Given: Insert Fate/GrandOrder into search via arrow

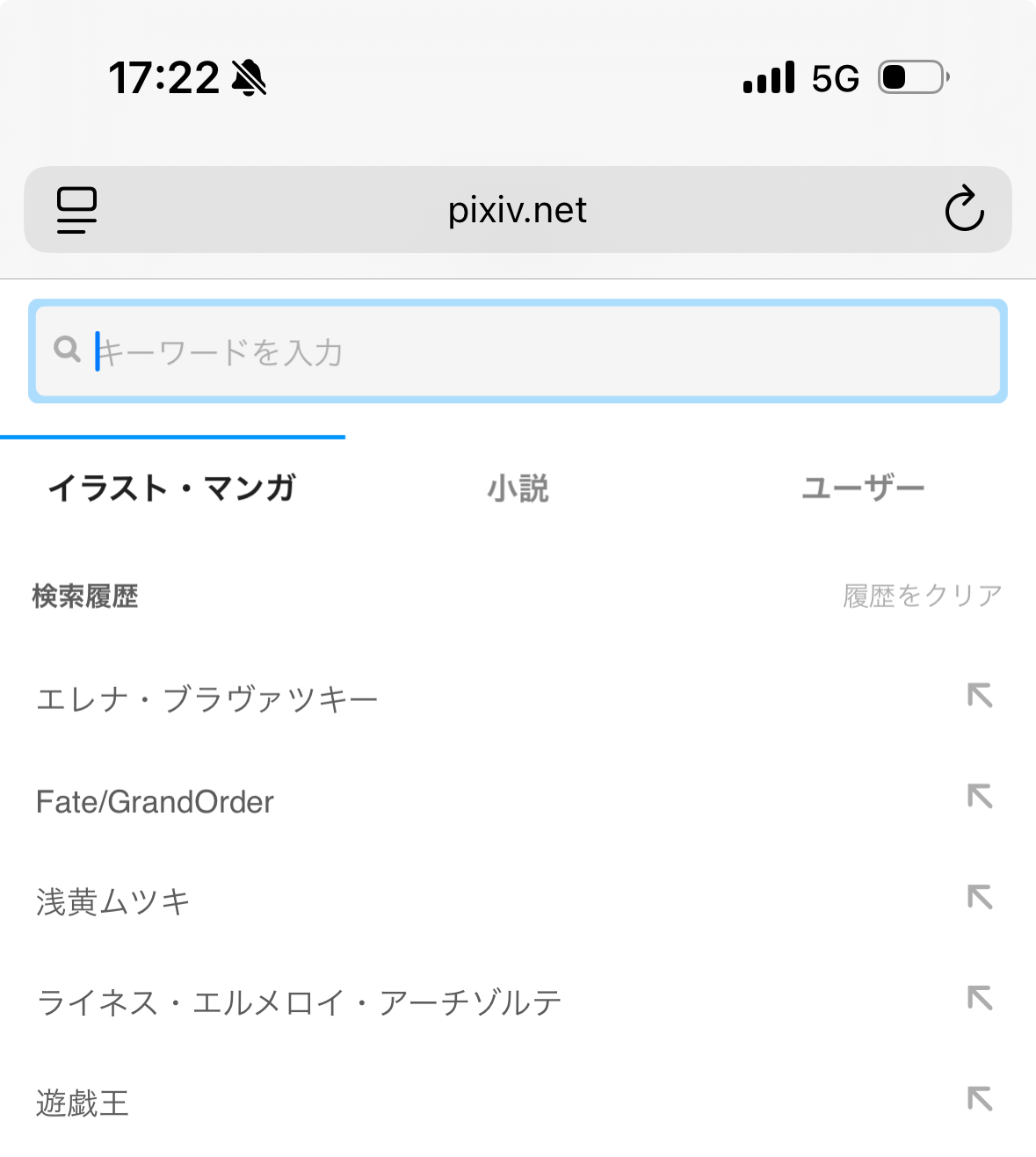Looking at the screenshot, I should coord(980,797).
